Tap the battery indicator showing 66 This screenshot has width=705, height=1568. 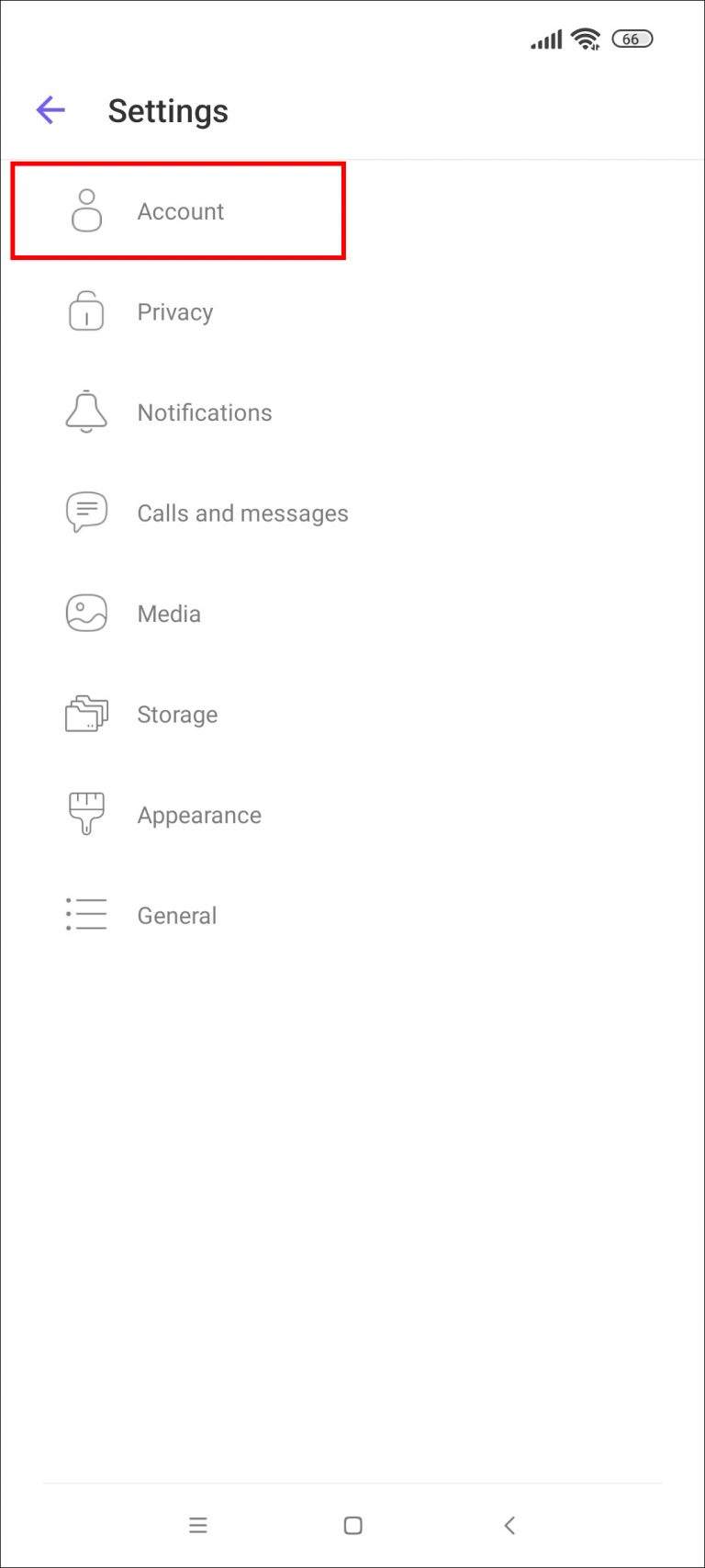pyautogui.click(x=632, y=39)
